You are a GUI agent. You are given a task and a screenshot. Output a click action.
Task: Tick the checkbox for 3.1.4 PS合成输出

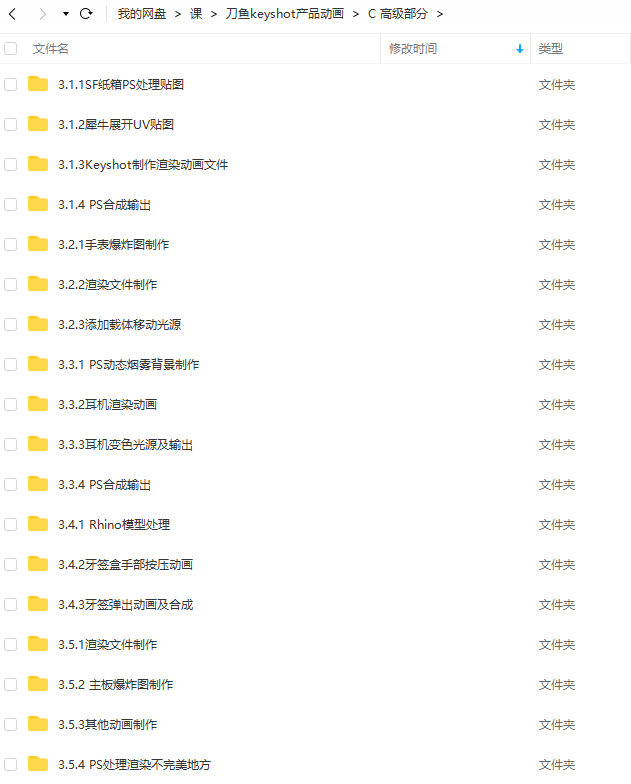pyautogui.click(x=11, y=204)
